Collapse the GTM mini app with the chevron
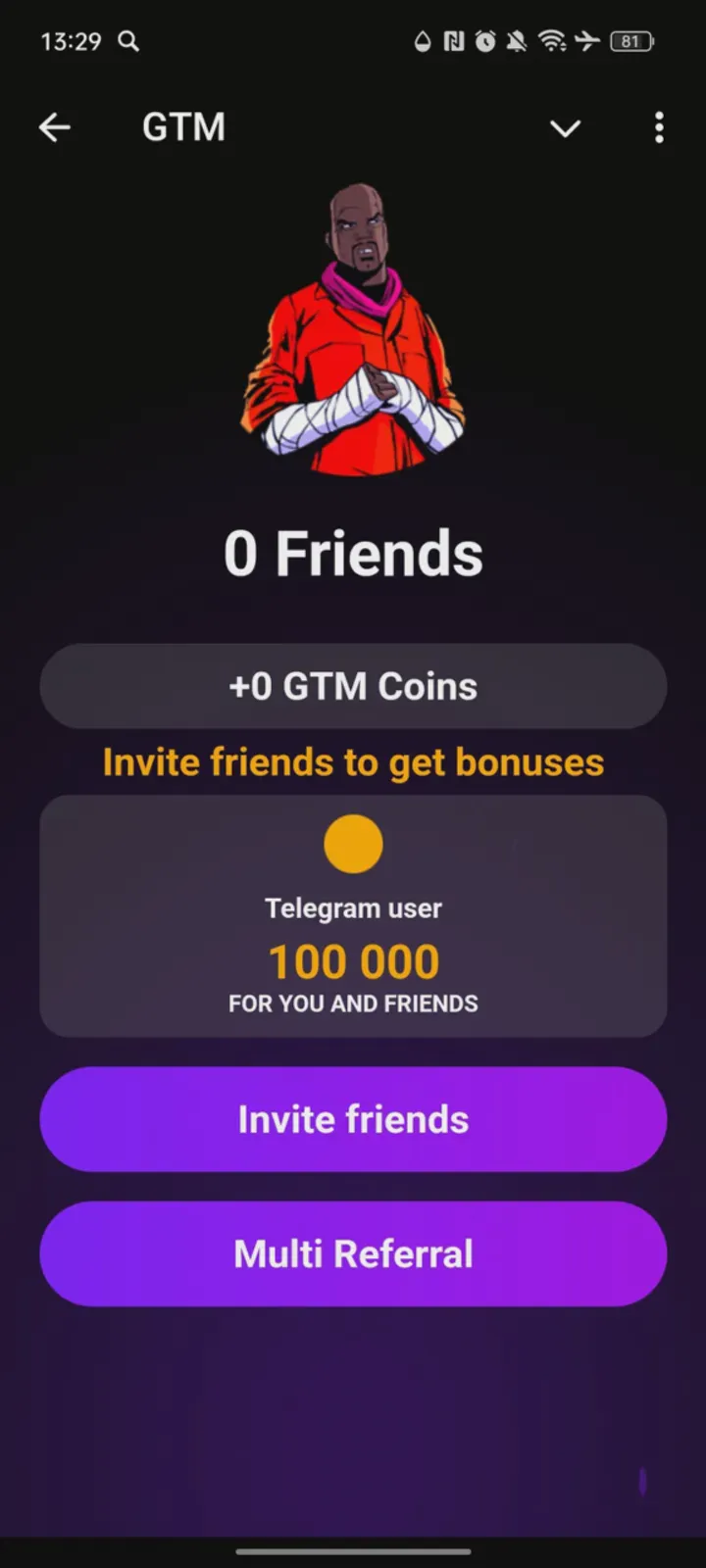 [x=565, y=128]
